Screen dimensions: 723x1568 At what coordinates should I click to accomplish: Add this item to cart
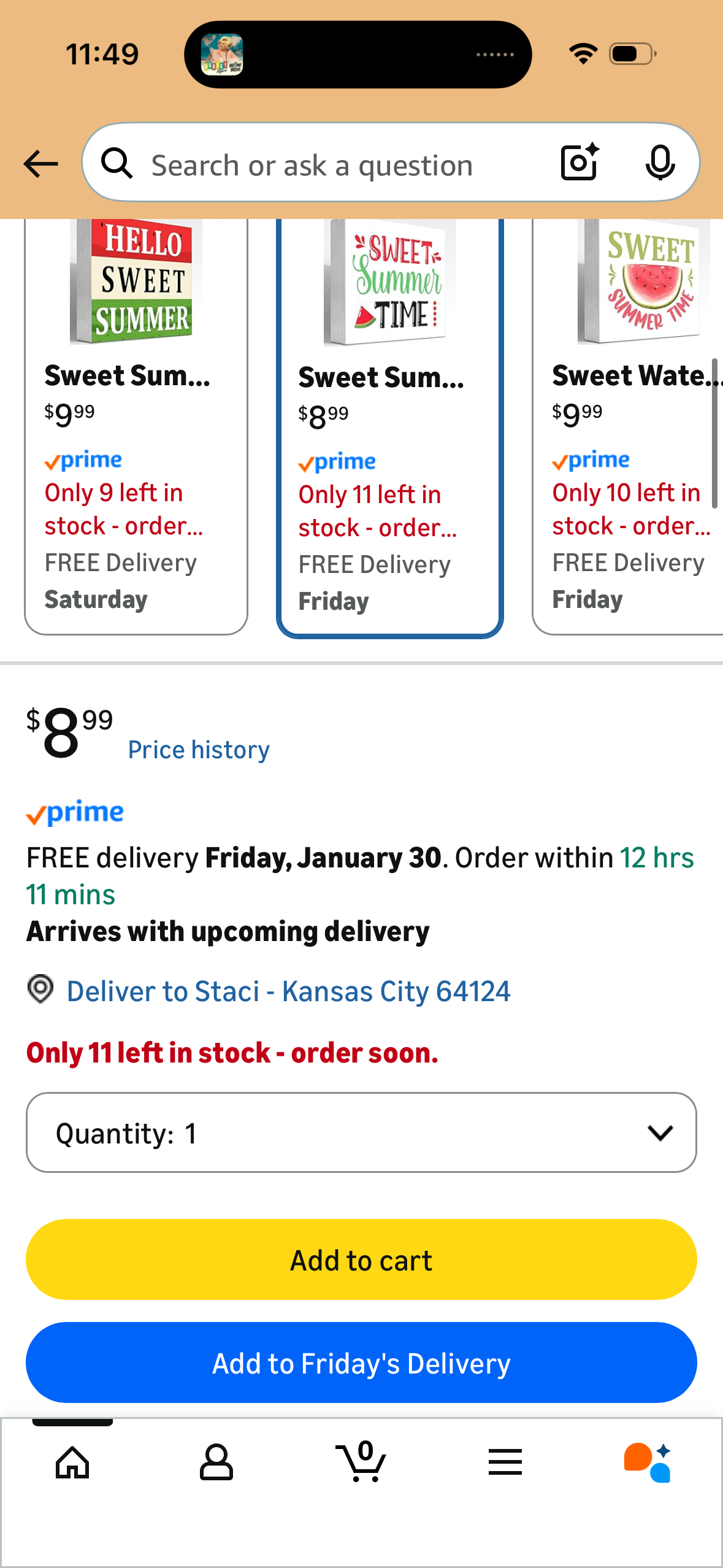point(361,1260)
